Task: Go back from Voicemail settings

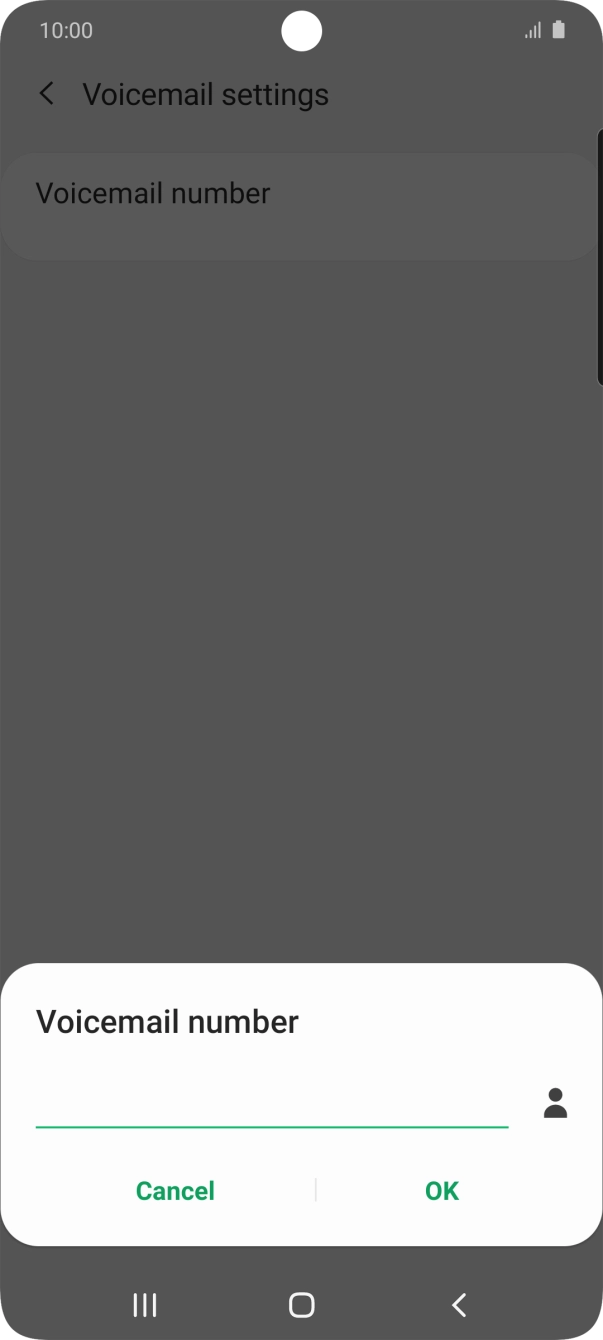Action: [46, 94]
